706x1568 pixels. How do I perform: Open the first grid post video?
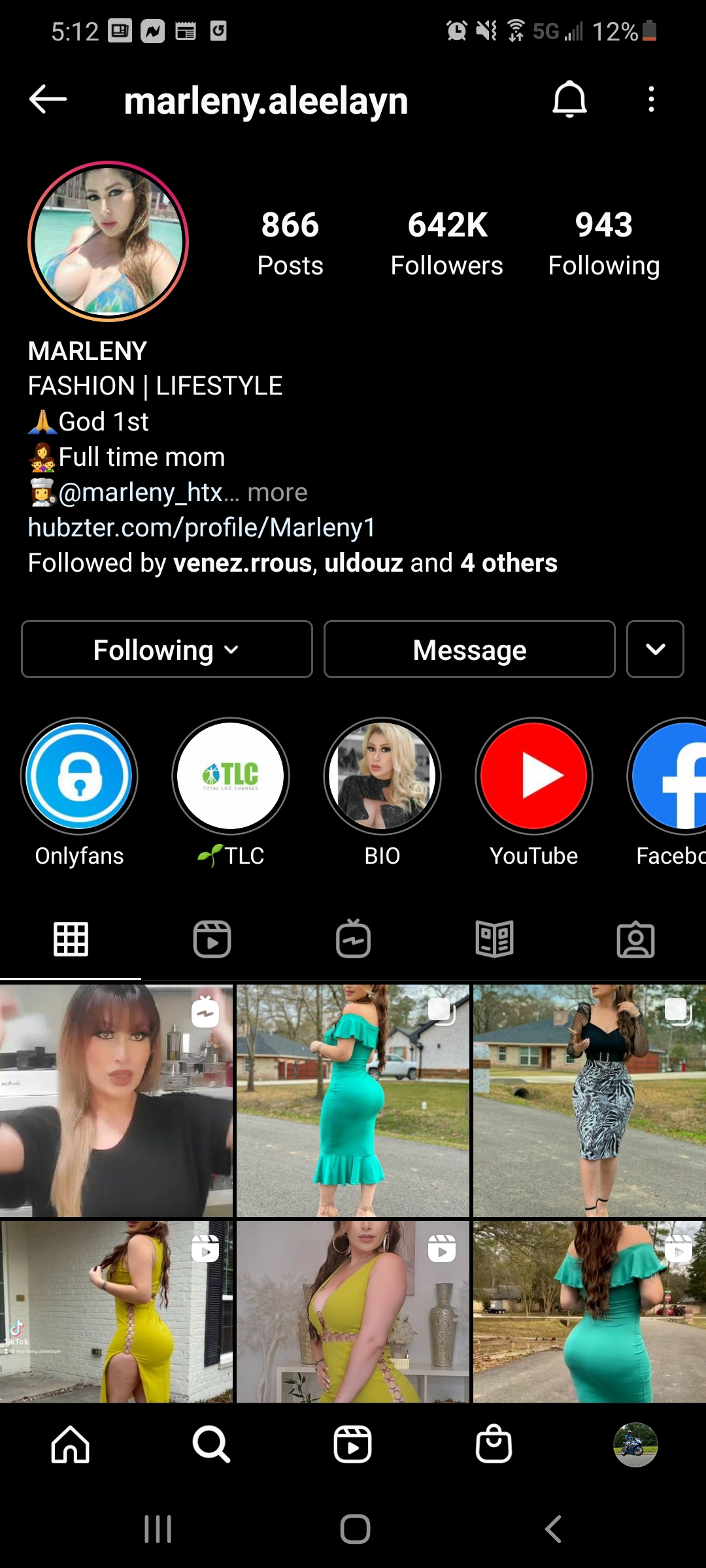pyautogui.click(x=116, y=1101)
